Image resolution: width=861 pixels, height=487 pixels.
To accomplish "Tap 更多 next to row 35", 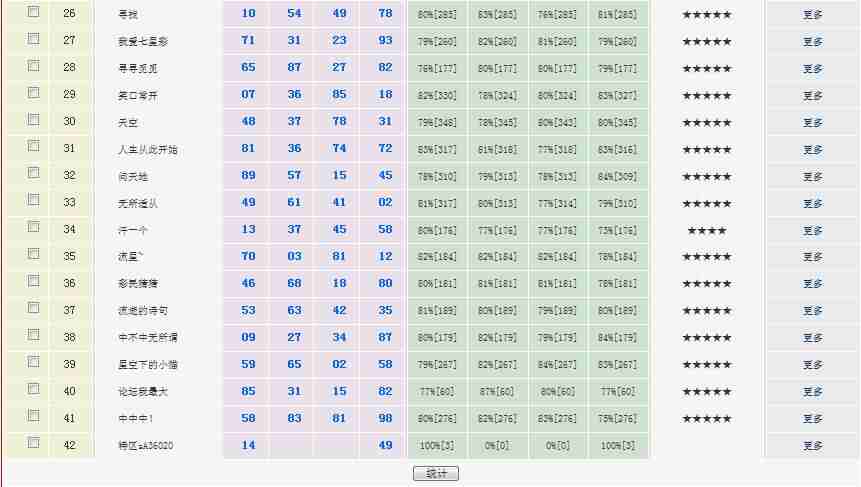I will tap(813, 257).
